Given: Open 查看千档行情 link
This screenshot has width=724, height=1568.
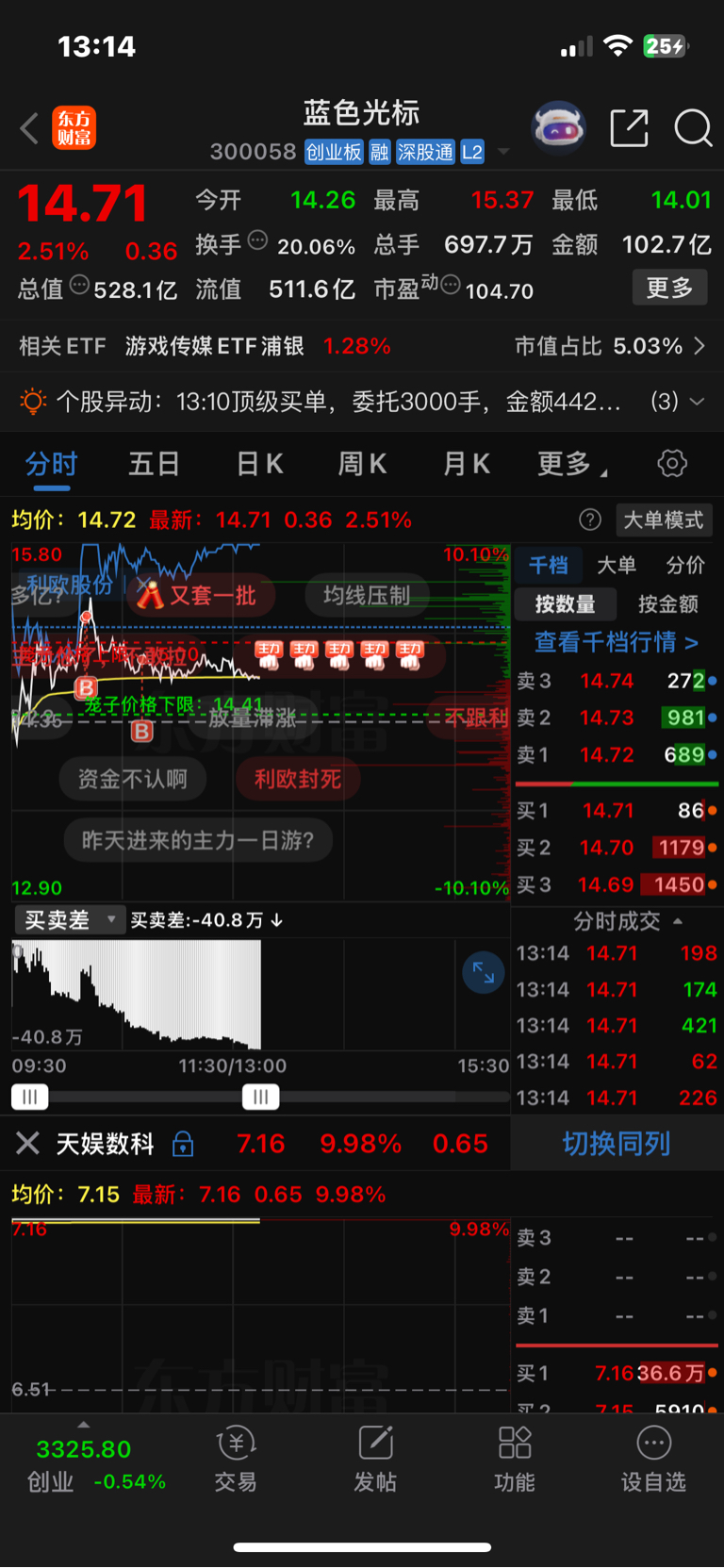Looking at the screenshot, I should click(617, 642).
